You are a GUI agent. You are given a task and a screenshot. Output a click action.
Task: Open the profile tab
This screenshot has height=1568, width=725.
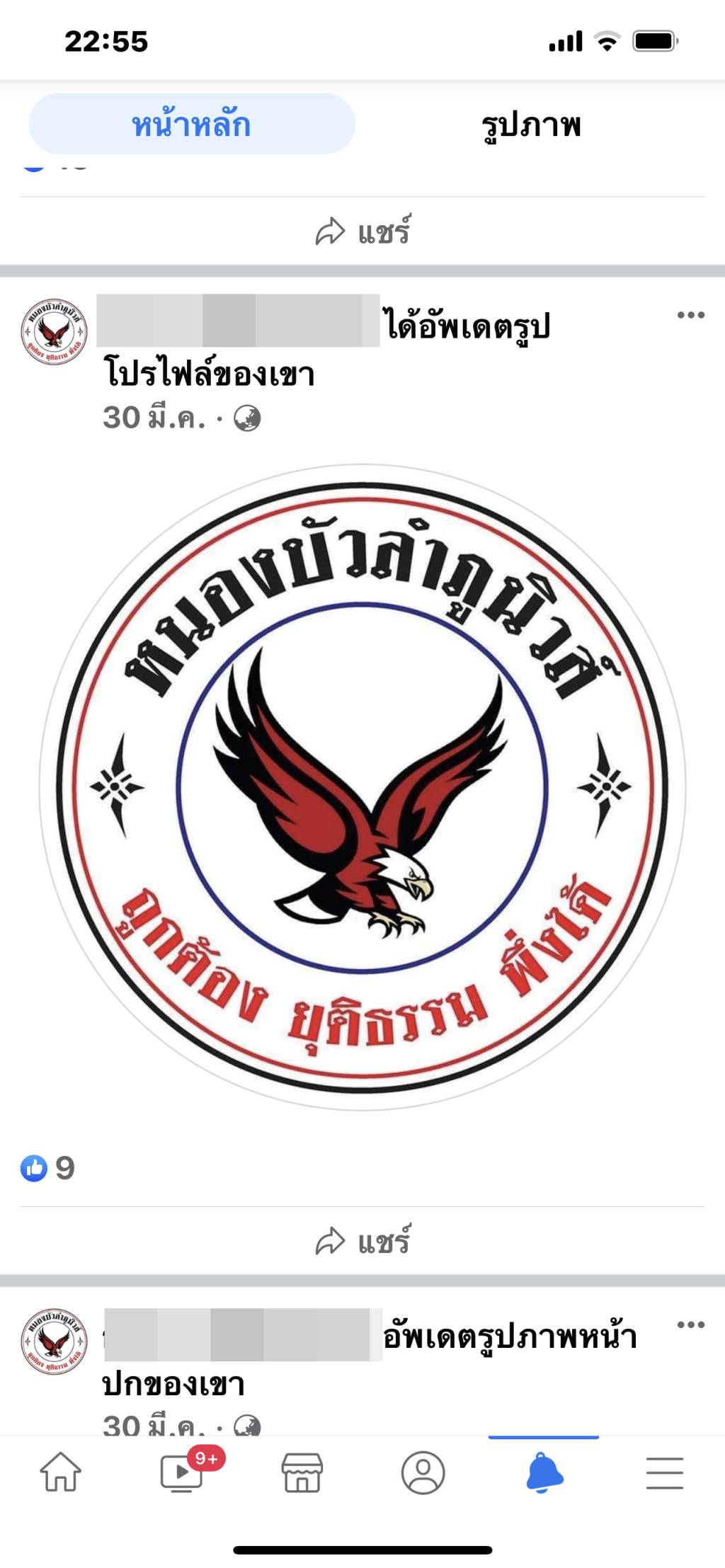(x=423, y=1472)
